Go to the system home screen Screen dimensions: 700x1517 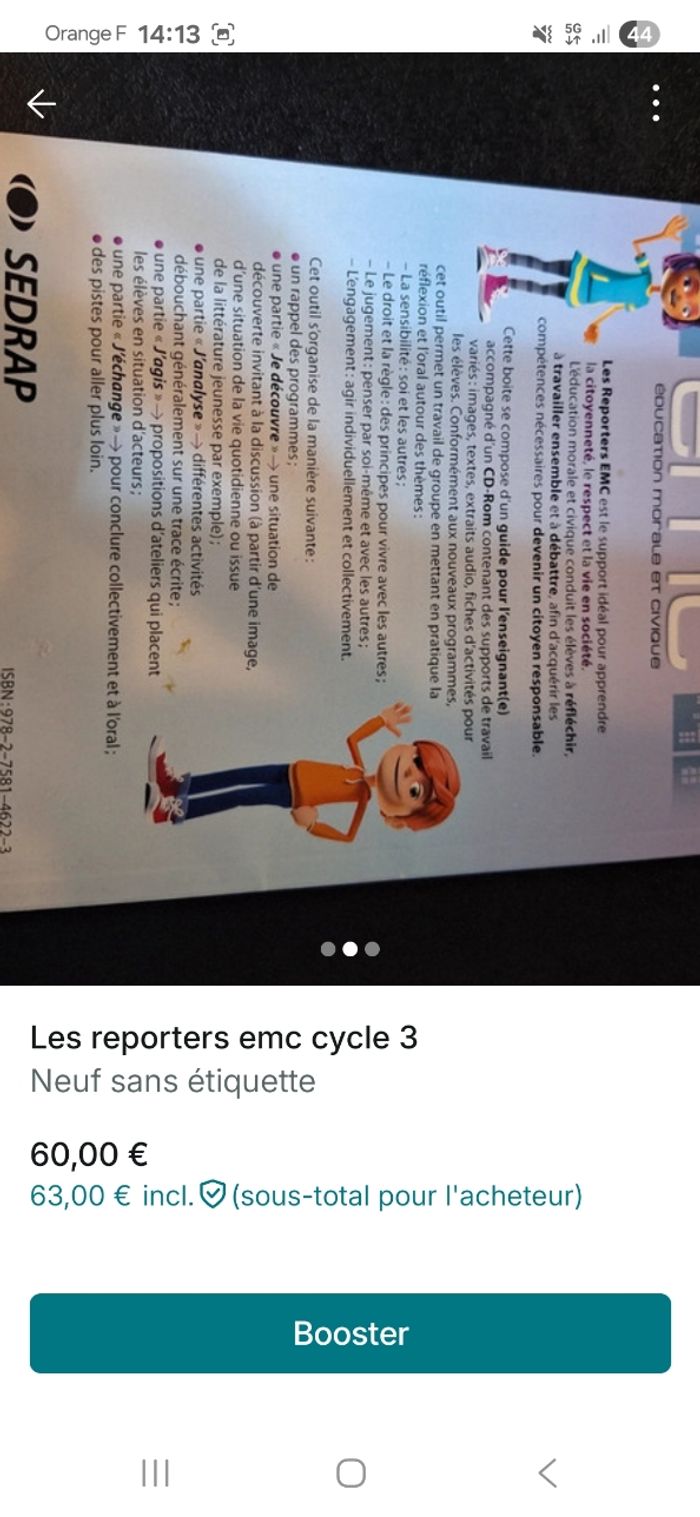(350, 1473)
